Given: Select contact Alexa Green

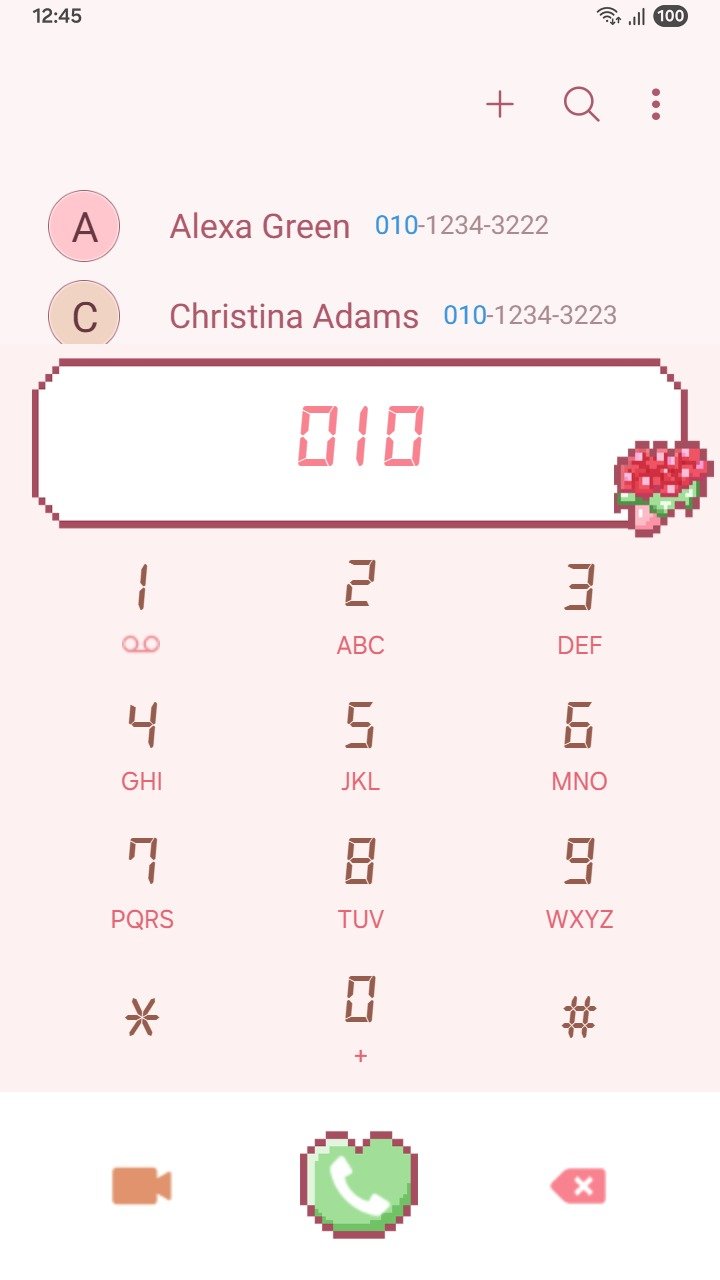Looking at the screenshot, I should 260,227.
